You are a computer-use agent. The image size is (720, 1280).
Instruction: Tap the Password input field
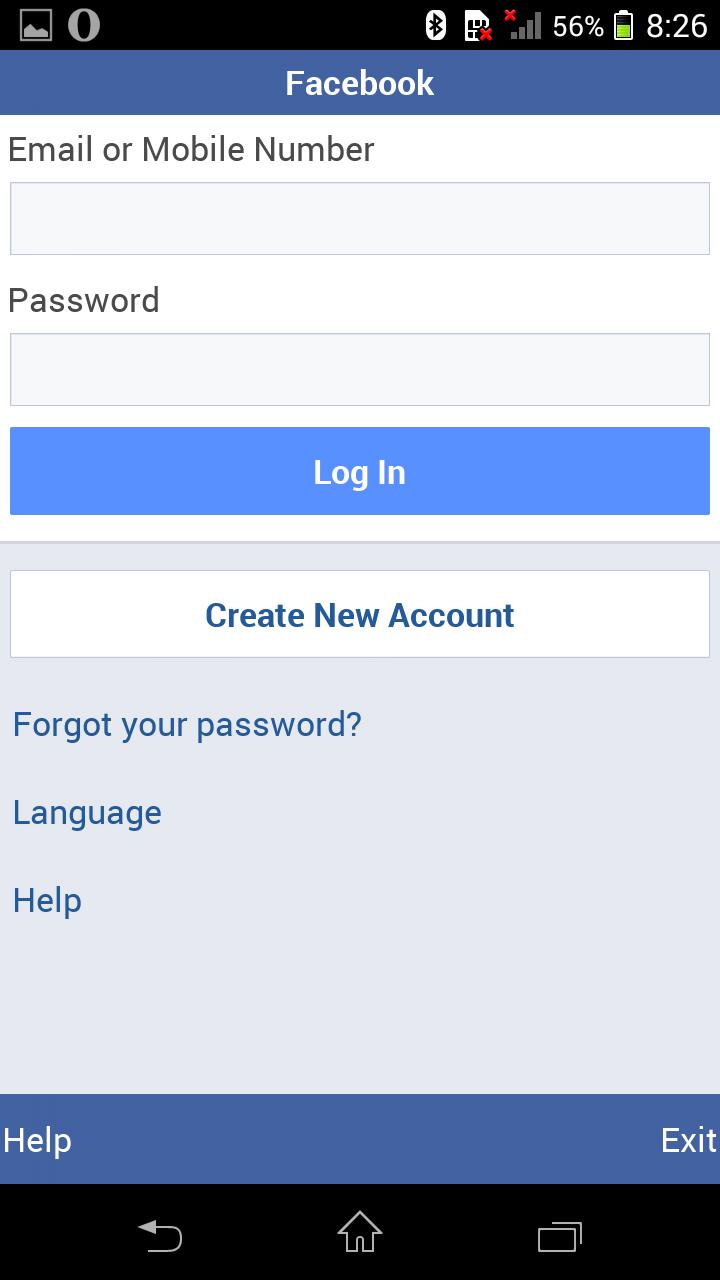360,369
